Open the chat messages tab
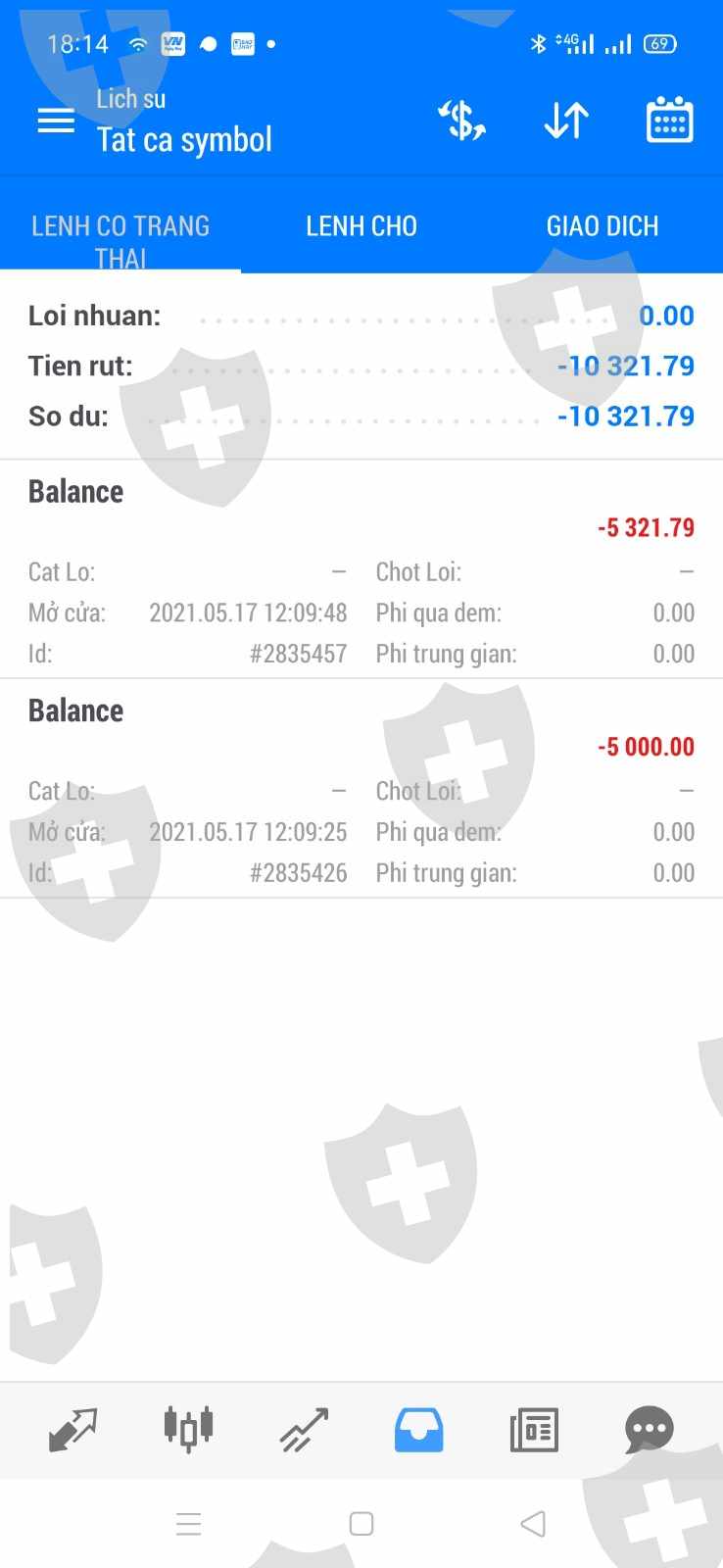The height and width of the screenshot is (1568, 723). click(x=649, y=1430)
